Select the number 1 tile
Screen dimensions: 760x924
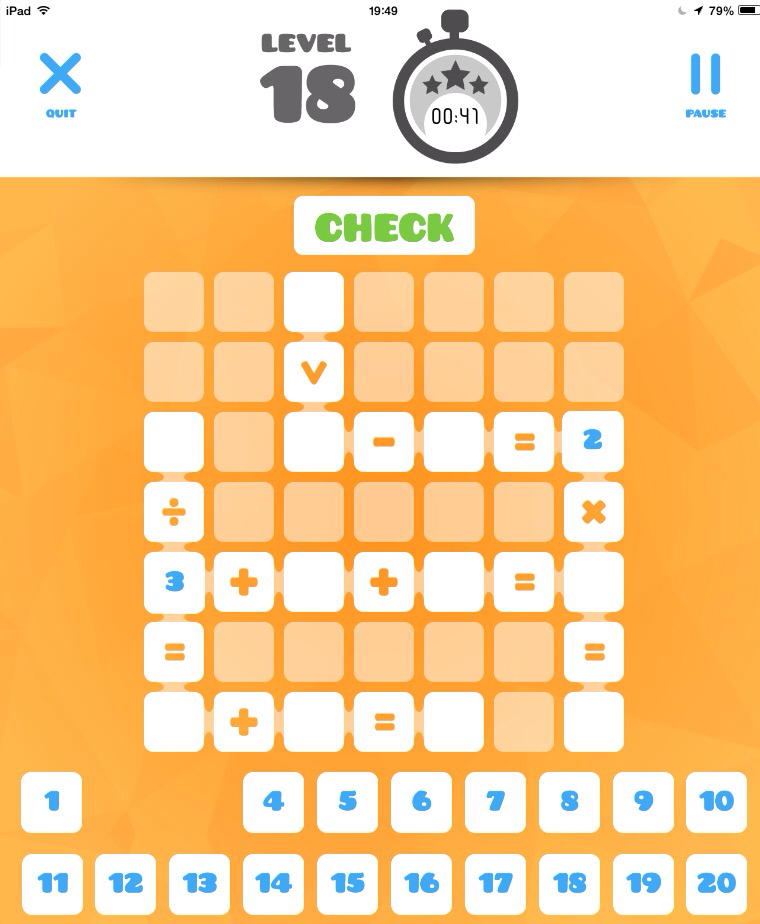pos(51,802)
